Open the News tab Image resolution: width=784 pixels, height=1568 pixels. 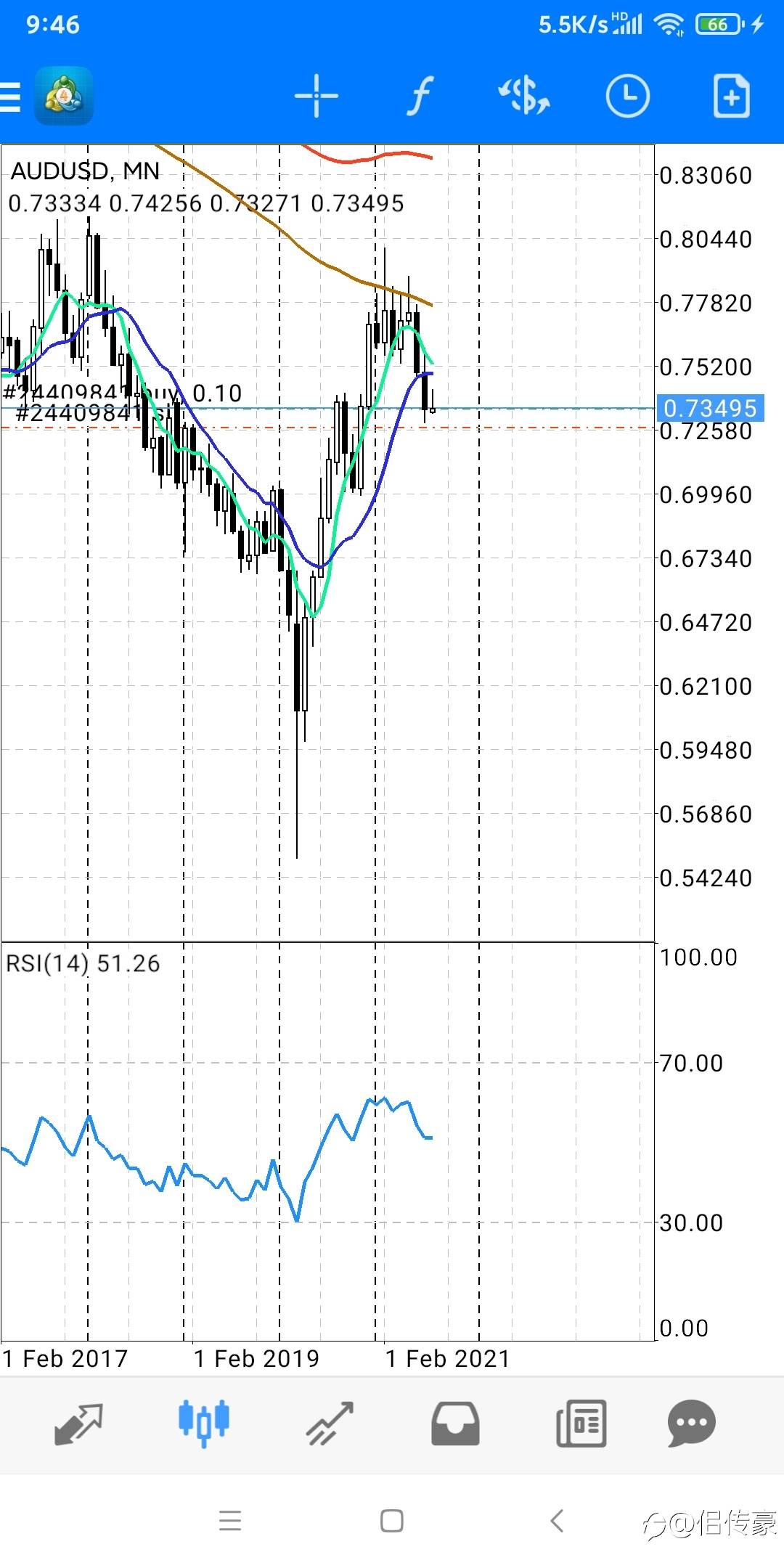[x=581, y=1424]
